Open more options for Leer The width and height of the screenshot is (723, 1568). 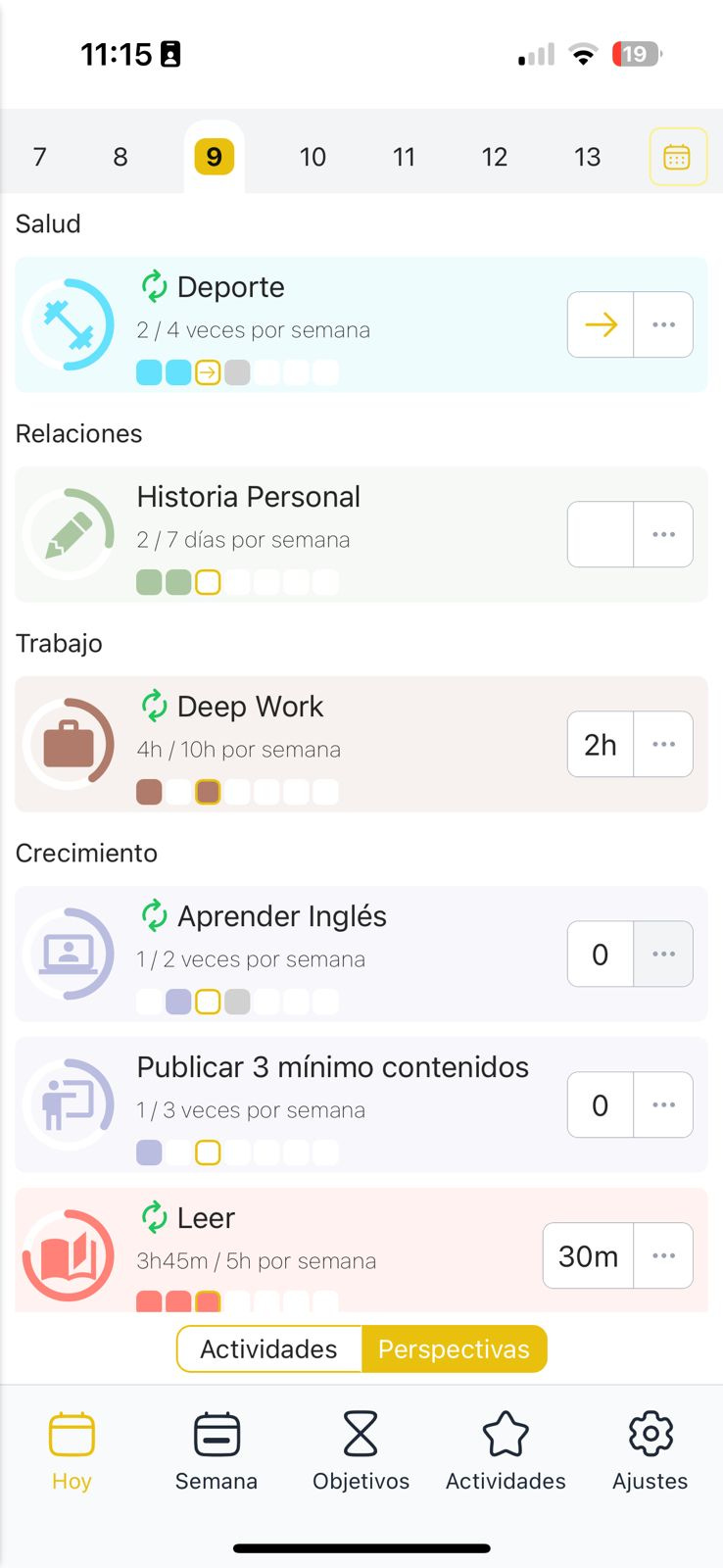pos(663,1255)
